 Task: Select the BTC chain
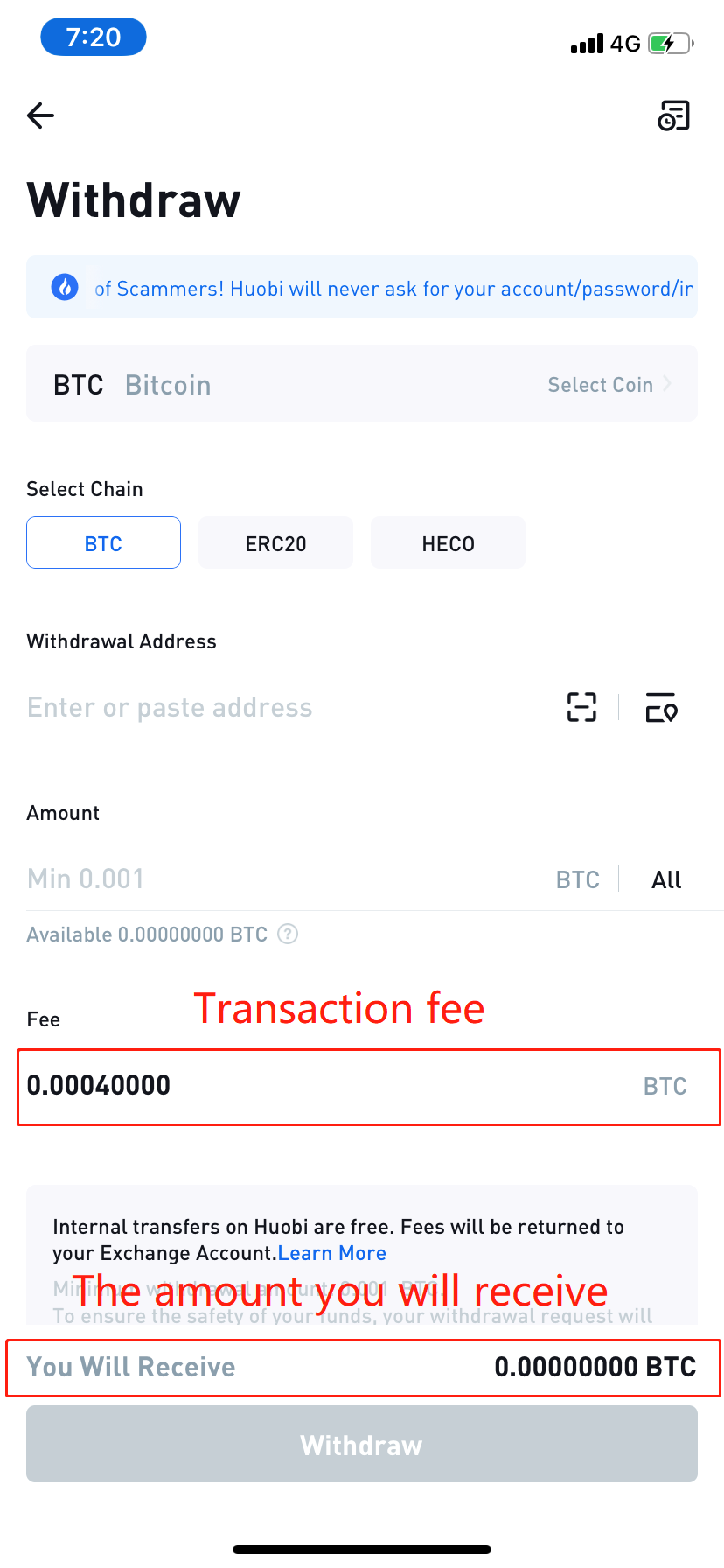pyautogui.click(x=103, y=543)
